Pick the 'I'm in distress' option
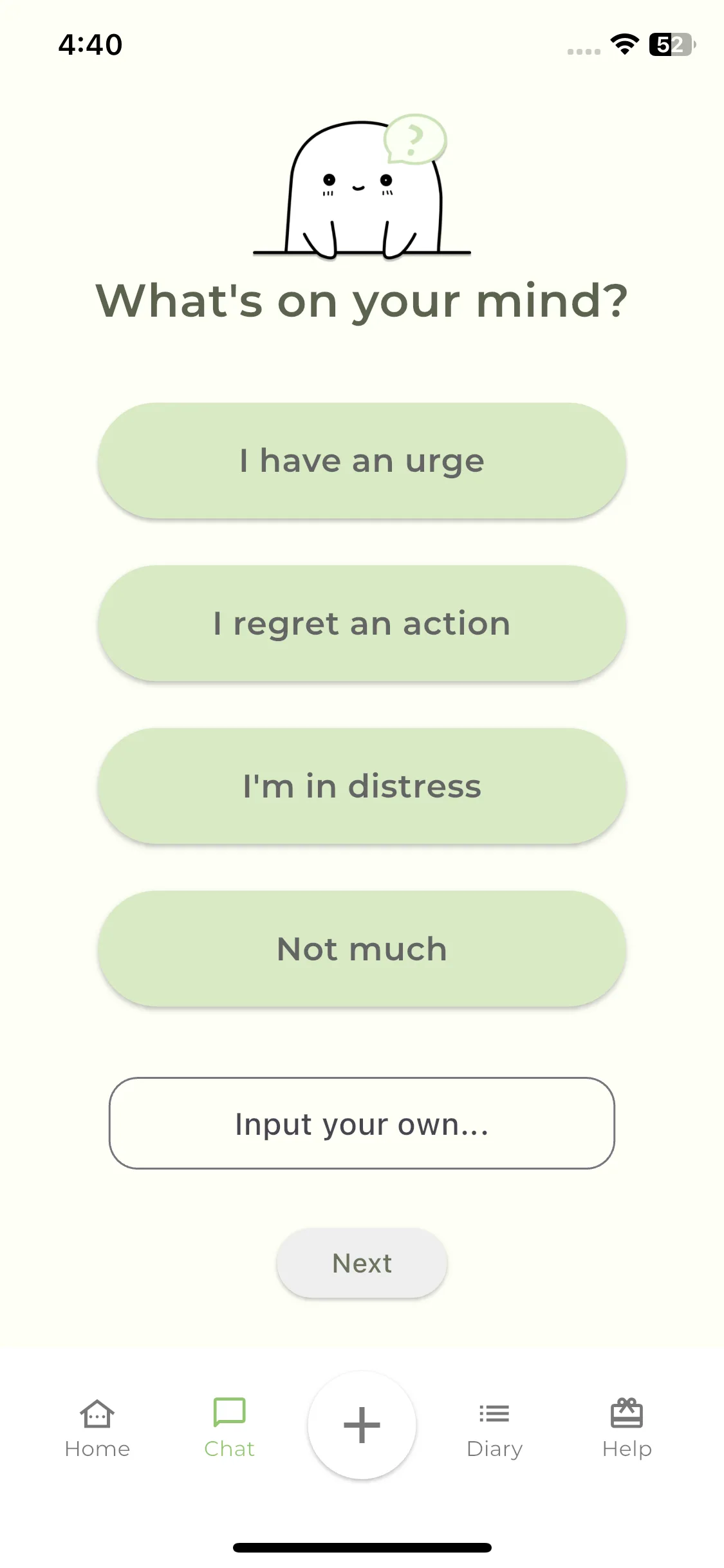The width and height of the screenshot is (724, 1568). 362,786
